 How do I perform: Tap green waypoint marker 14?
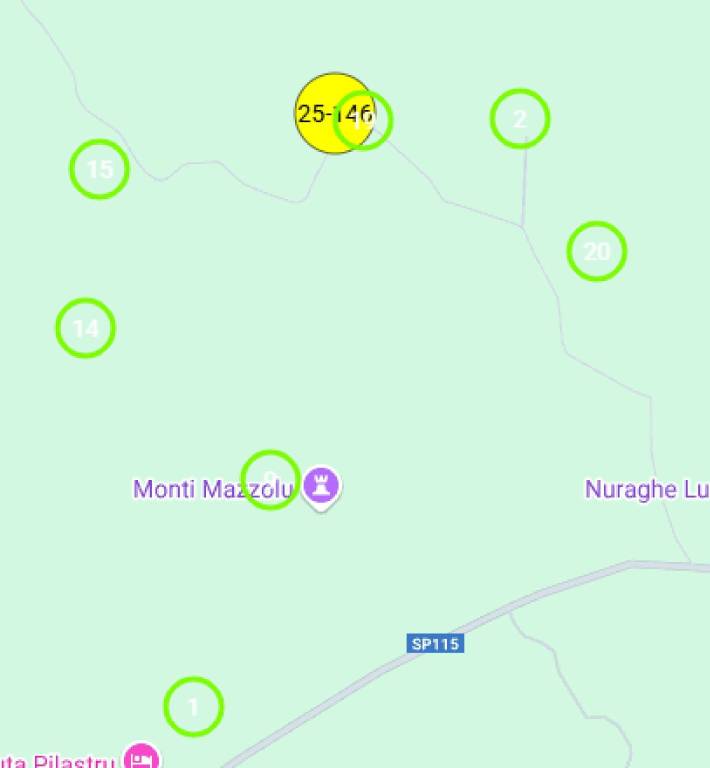86,328
